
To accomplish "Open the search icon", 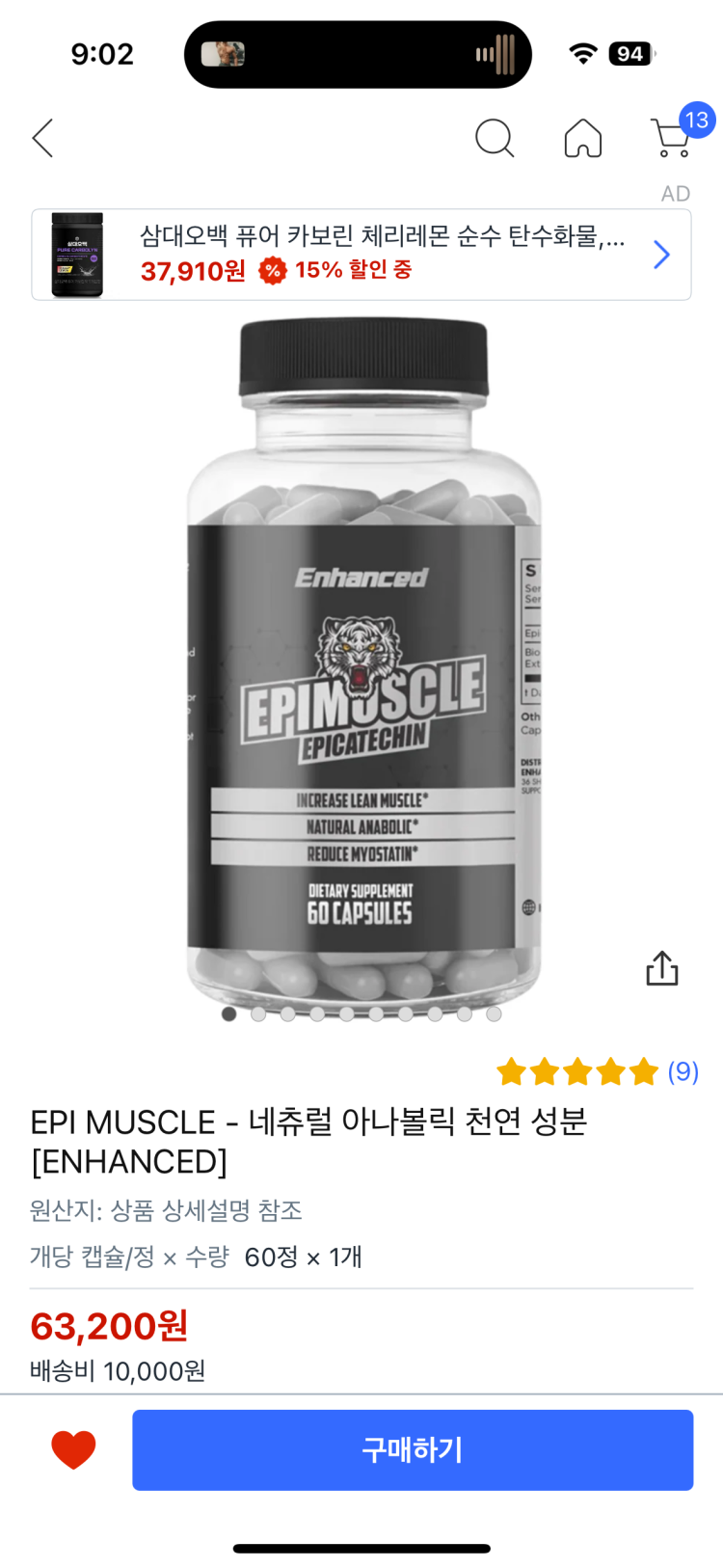I will pos(495,138).
